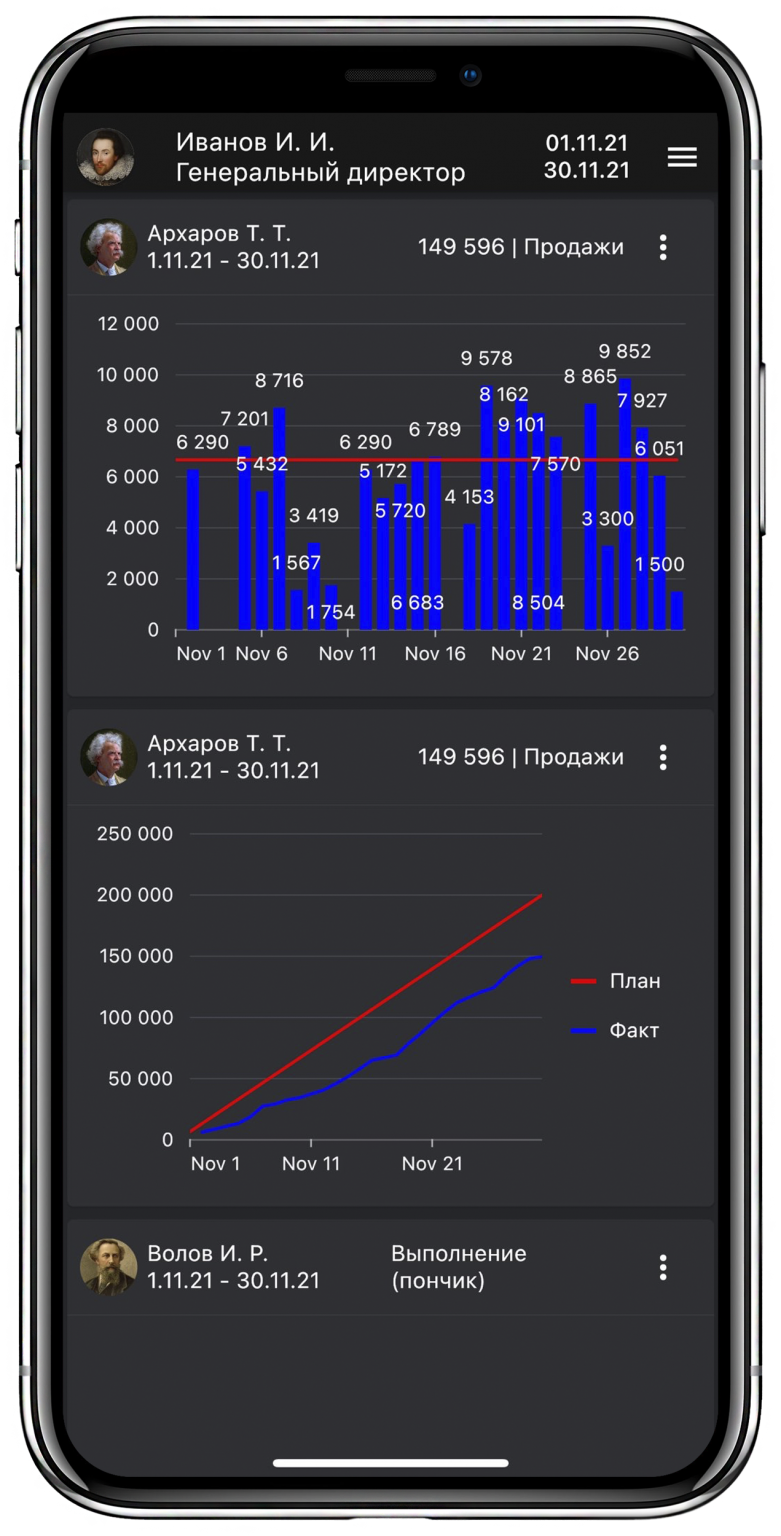Open the hamburger menu in the header
781x1536 pixels.
coord(682,157)
